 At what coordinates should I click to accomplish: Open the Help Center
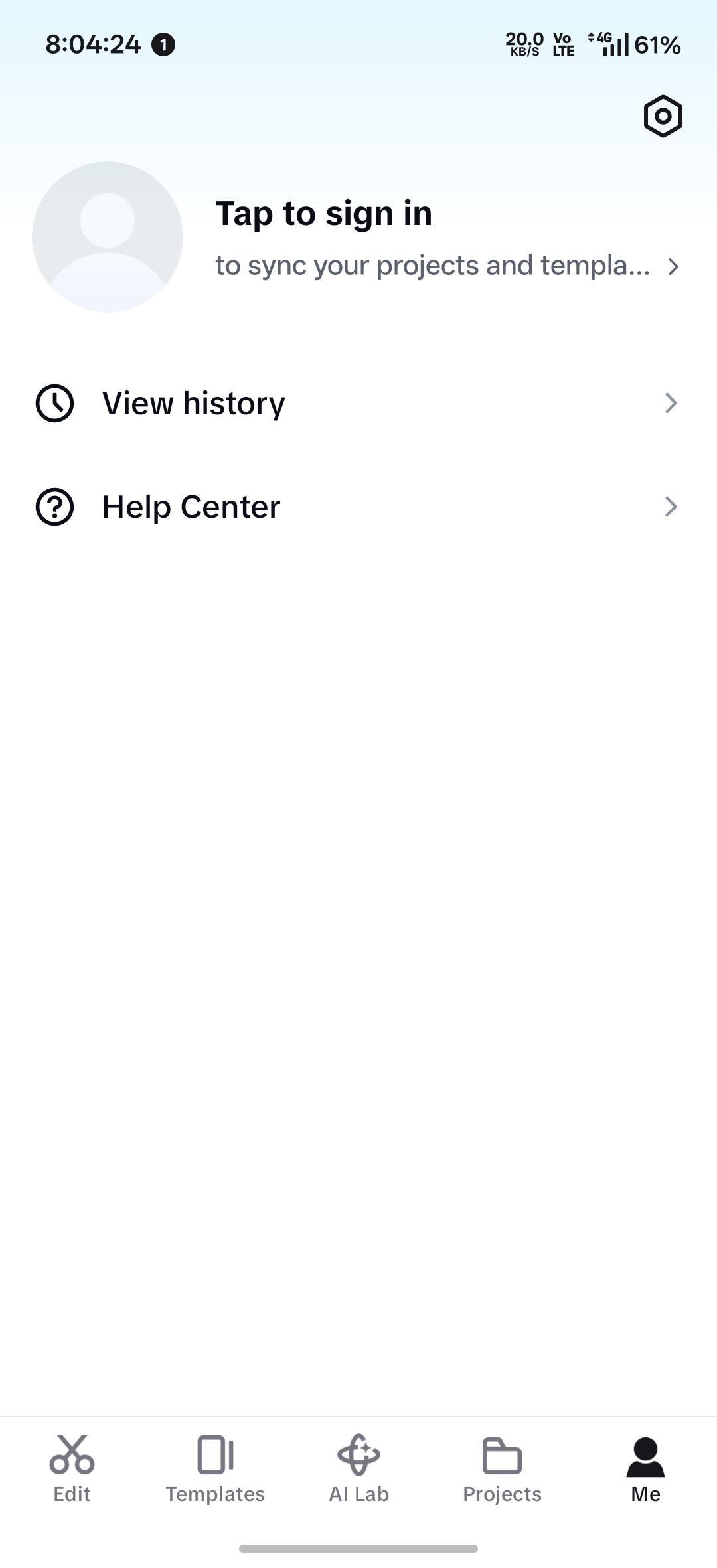click(x=358, y=507)
